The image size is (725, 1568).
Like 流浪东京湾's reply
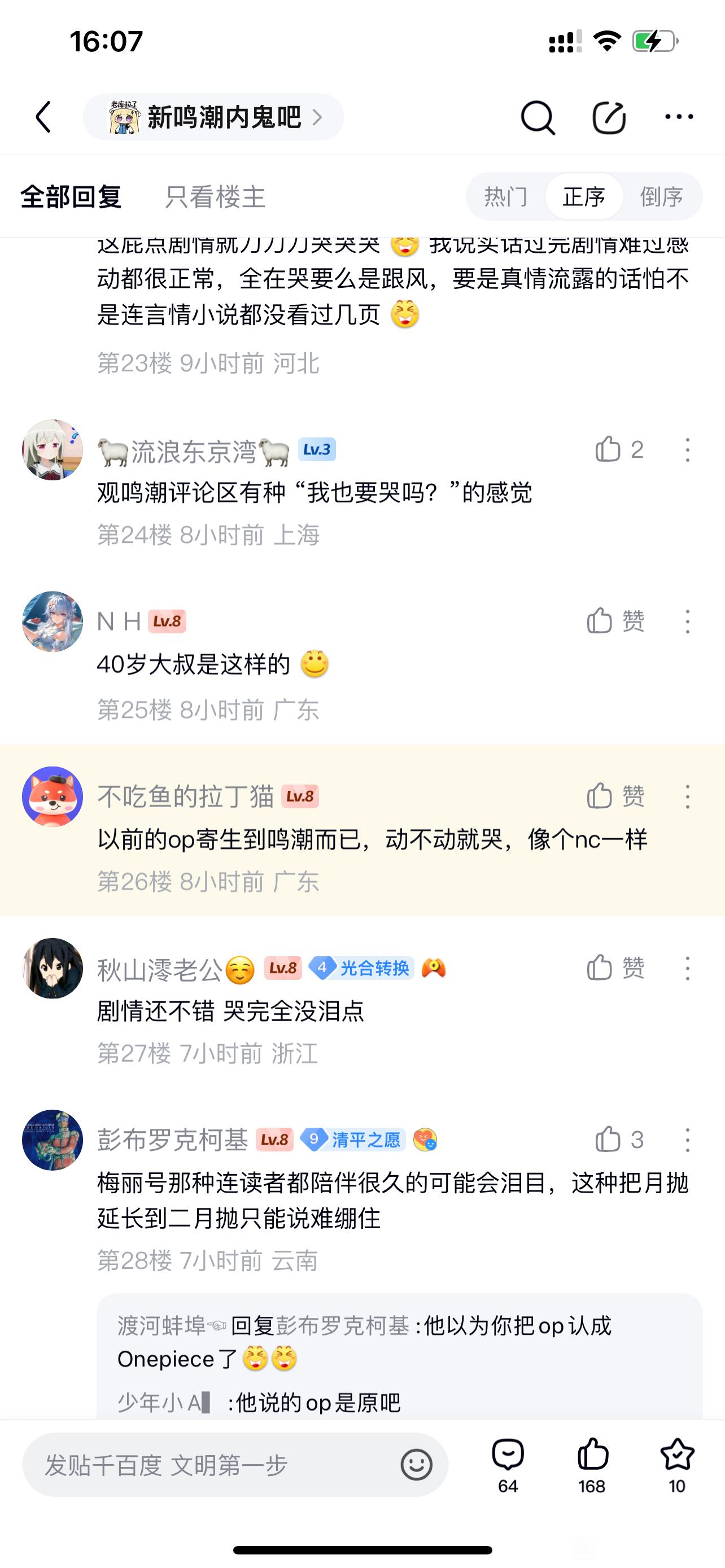[608, 450]
